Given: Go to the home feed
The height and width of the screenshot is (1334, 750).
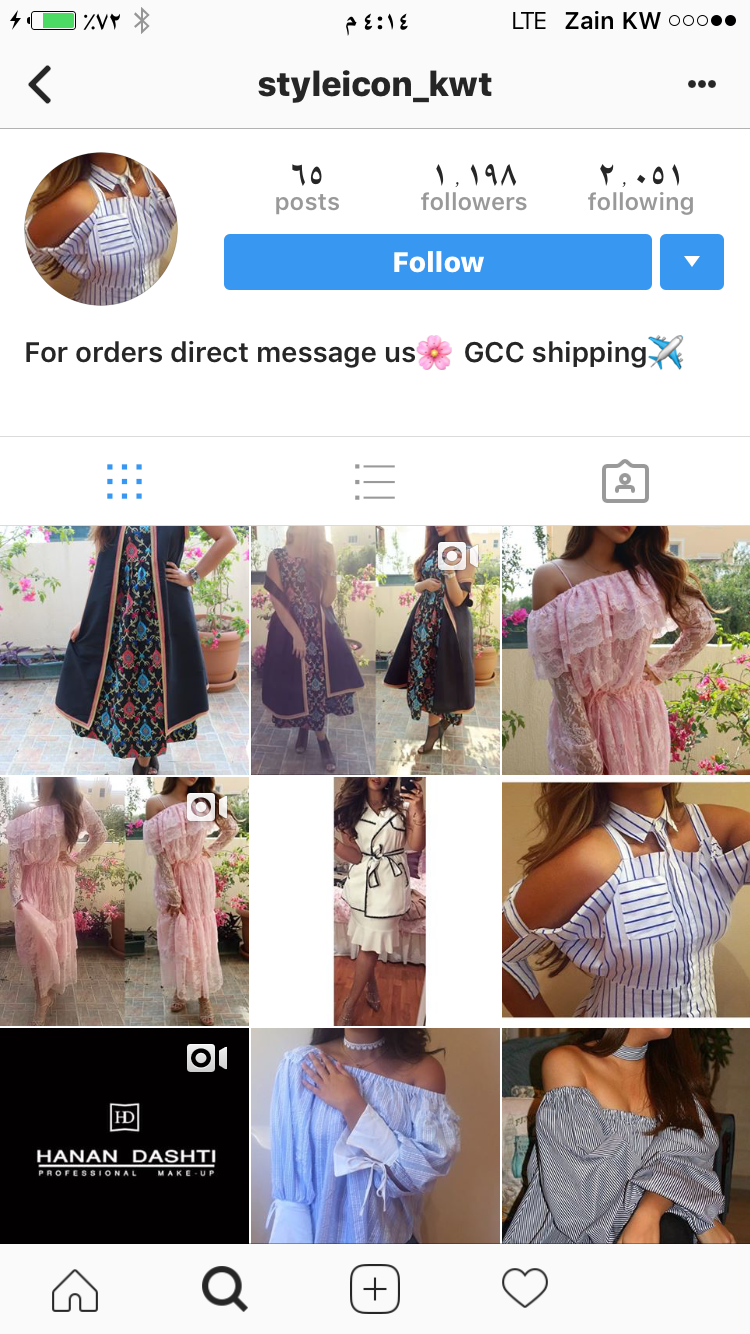Looking at the screenshot, I should point(75,1289).
